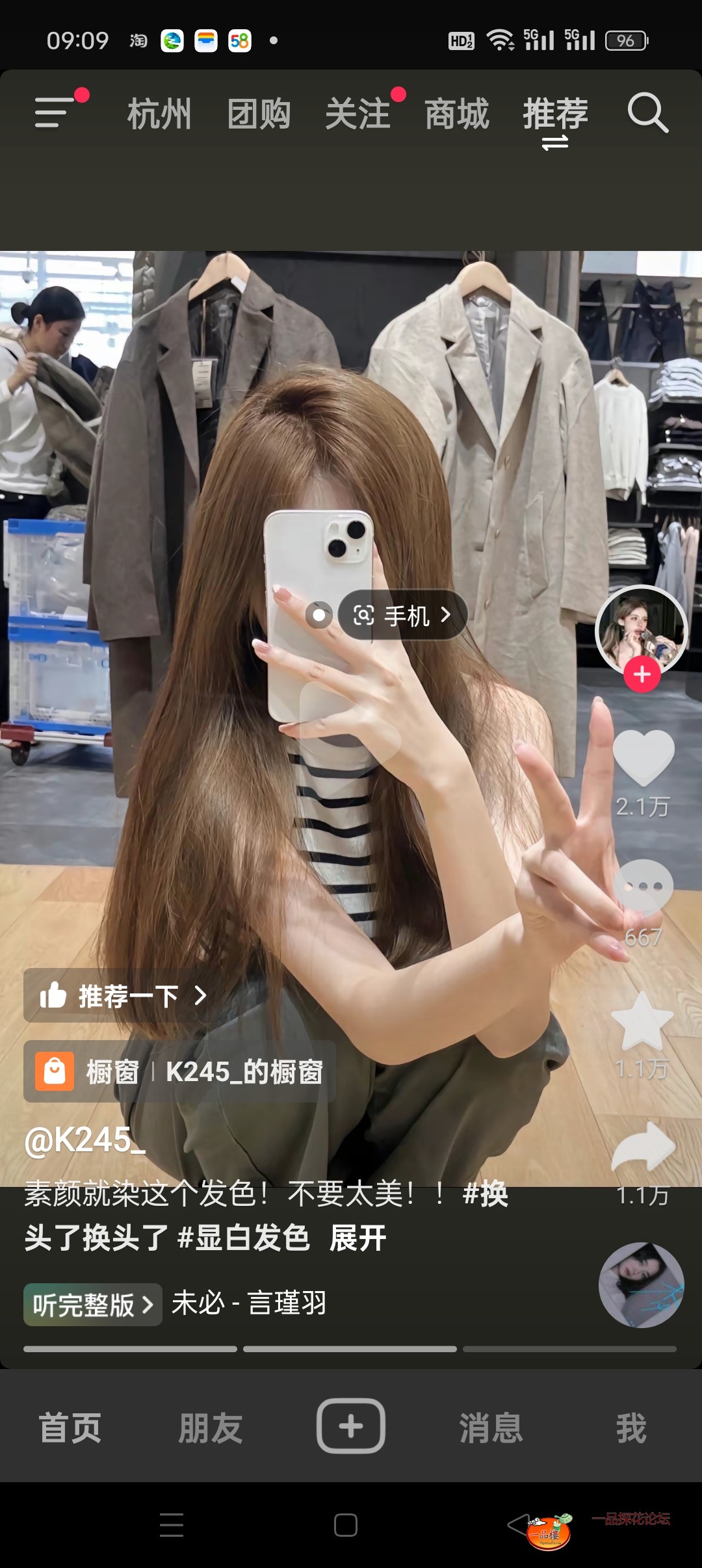Open the search icon
This screenshot has width=702, height=1568.
point(647,114)
